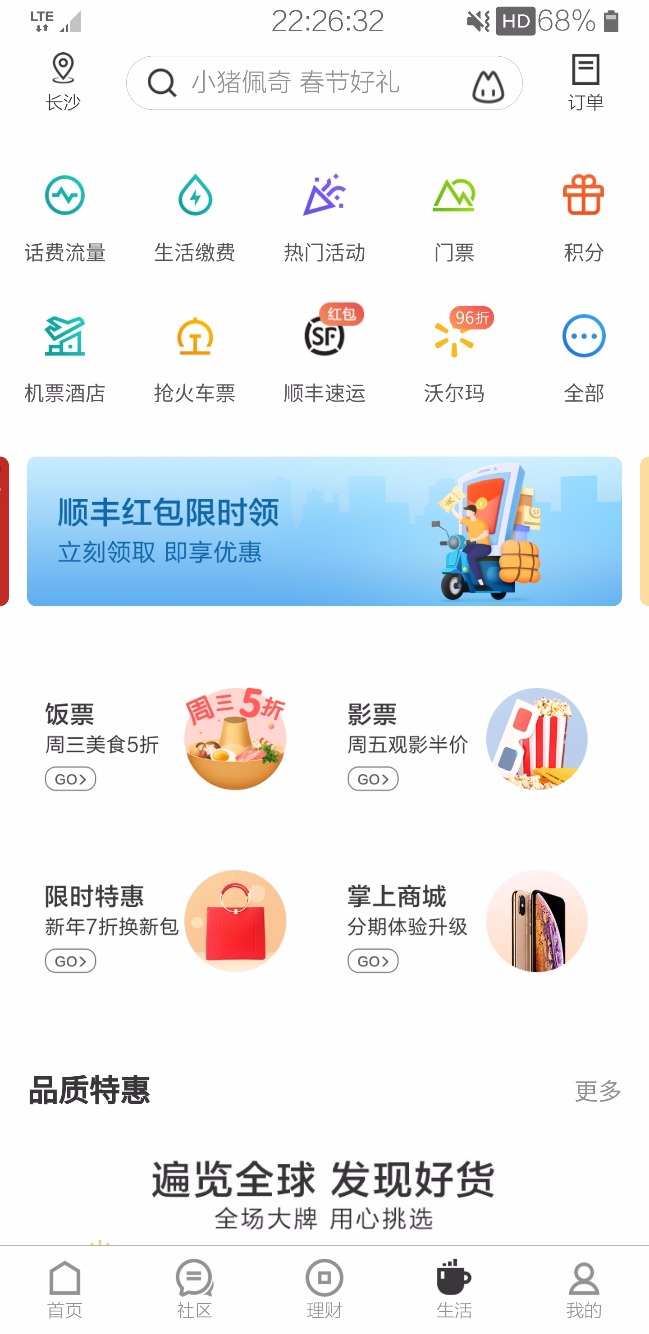Tap GO under 影票 周五观影半价

click(x=373, y=779)
